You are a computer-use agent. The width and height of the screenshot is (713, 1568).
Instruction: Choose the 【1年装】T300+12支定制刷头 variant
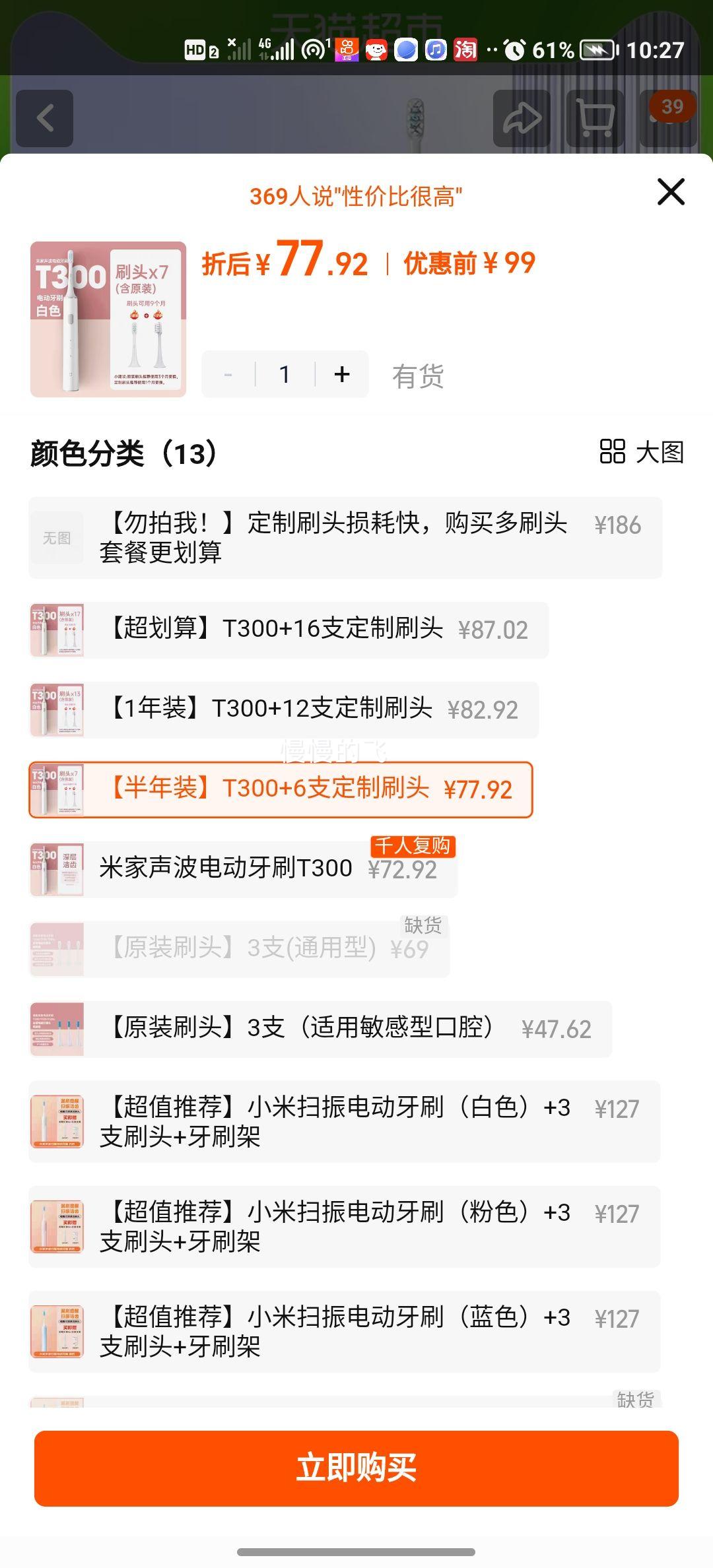point(277,709)
